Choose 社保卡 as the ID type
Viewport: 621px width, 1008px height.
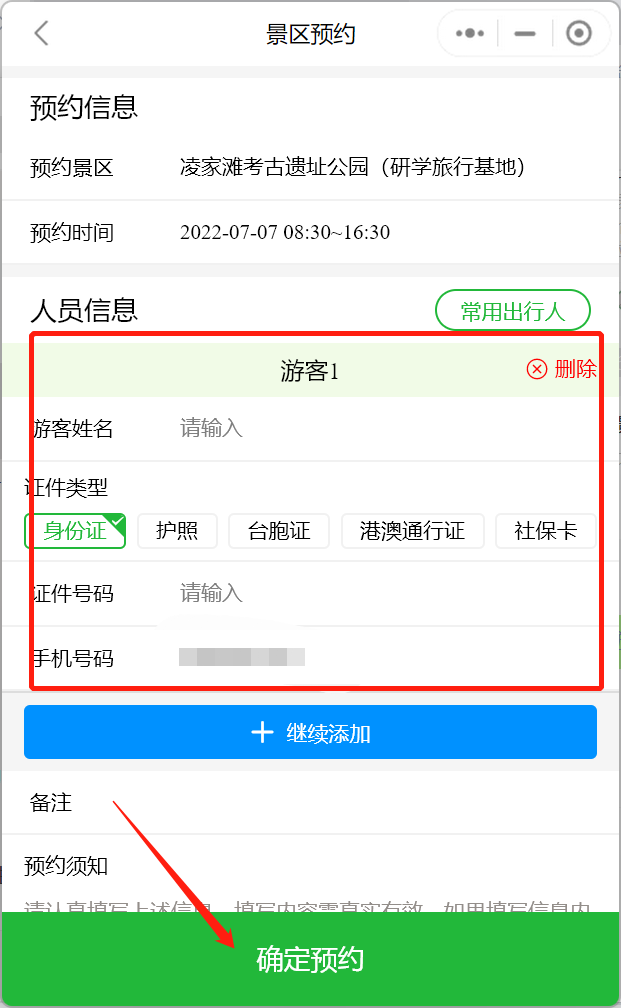coord(546,531)
